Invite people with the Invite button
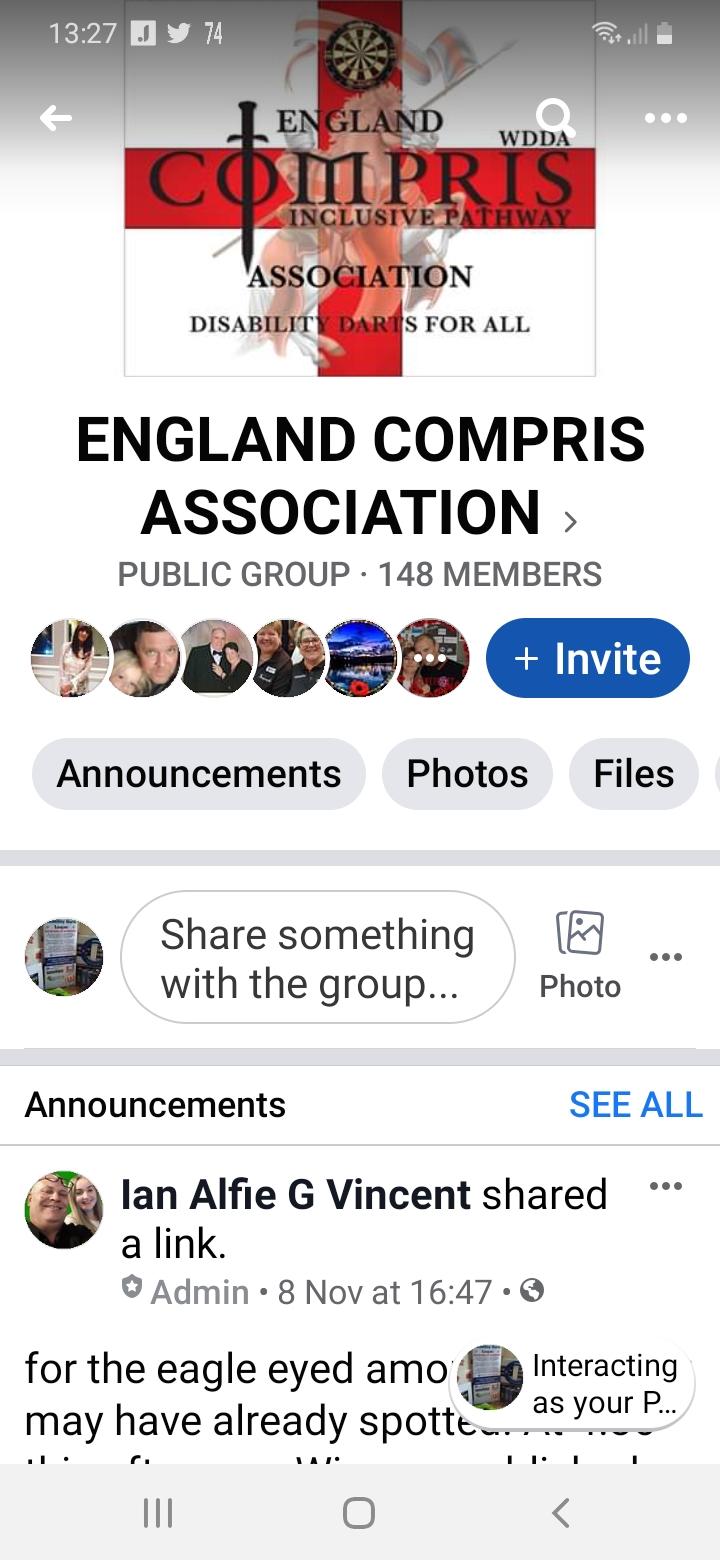 click(588, 658)
